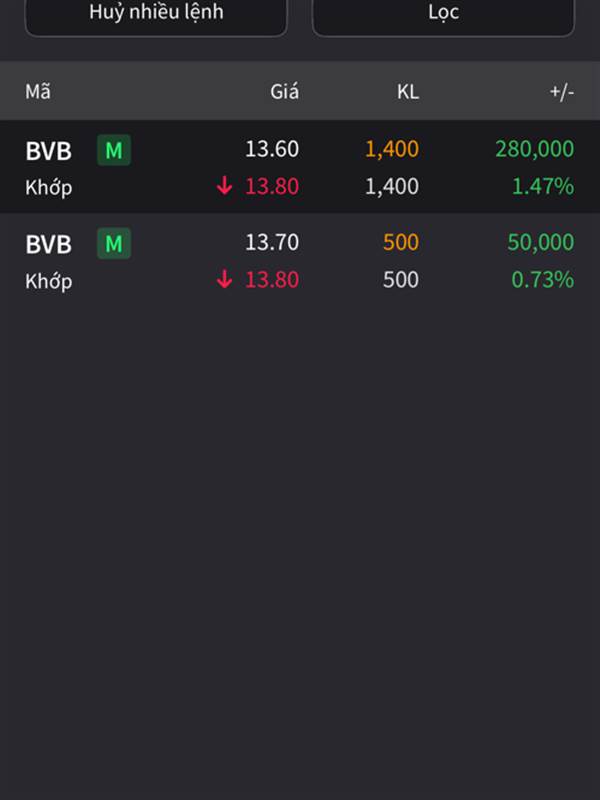This screenshot has height=800, width=600.
Task: Select the BVB order priced 13.70
Action: pos(299,260)
